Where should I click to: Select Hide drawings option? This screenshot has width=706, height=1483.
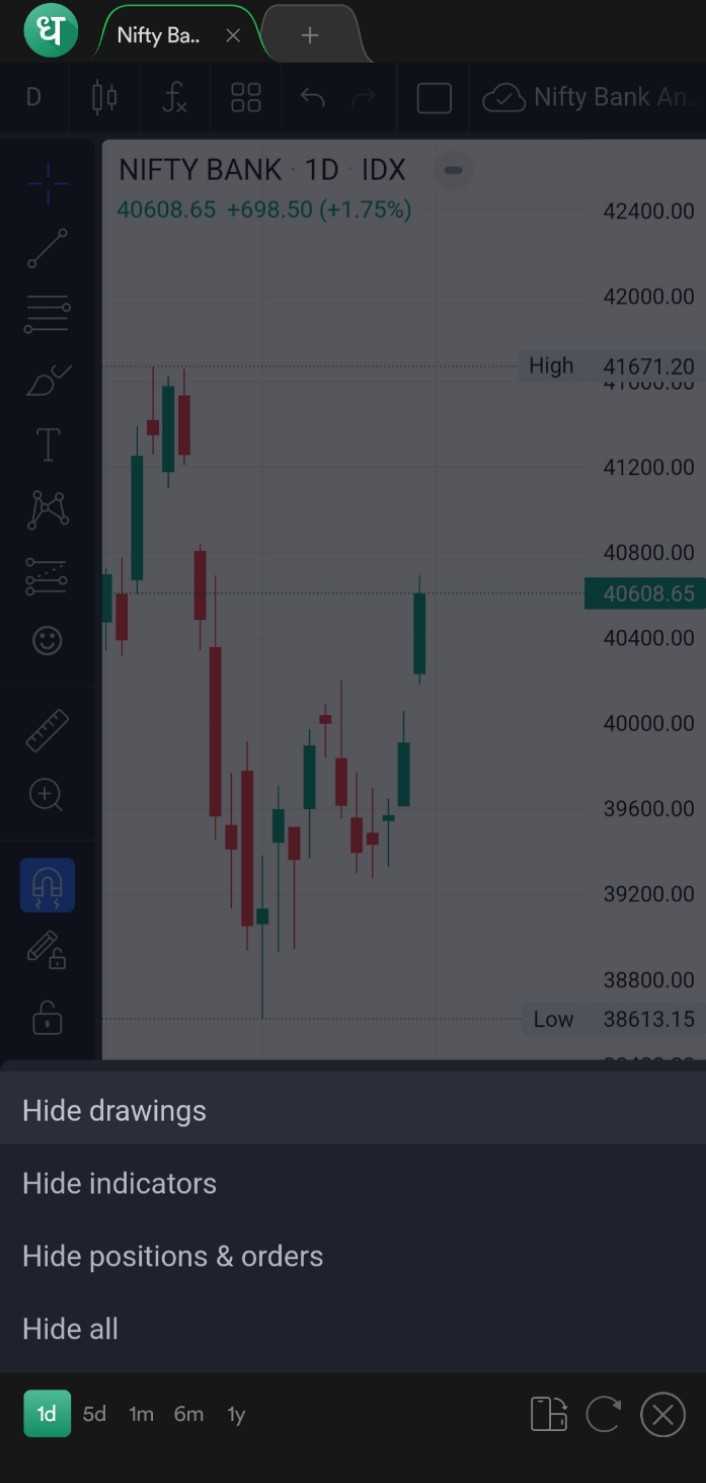[x=353, y=1110]
